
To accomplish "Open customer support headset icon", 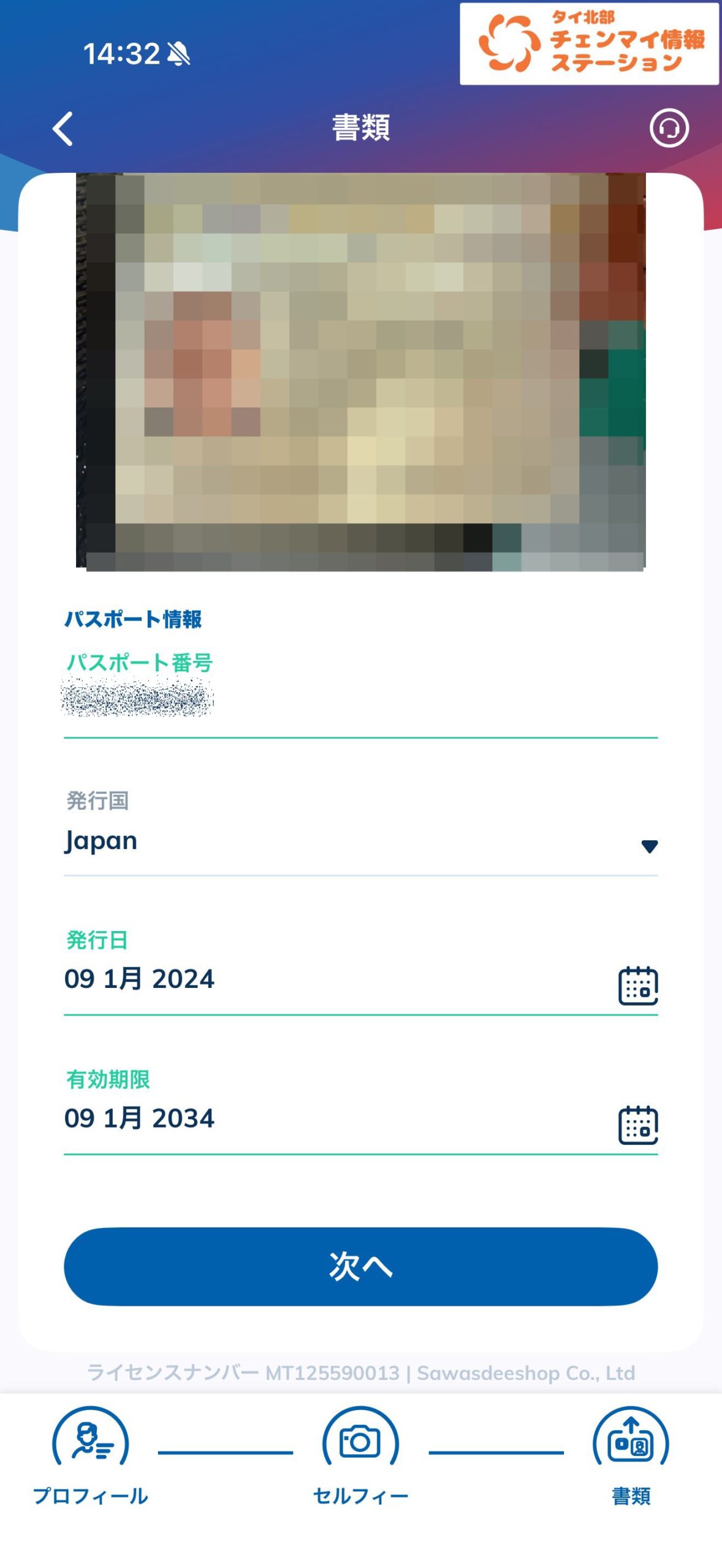I will click(x=669, y=128).
